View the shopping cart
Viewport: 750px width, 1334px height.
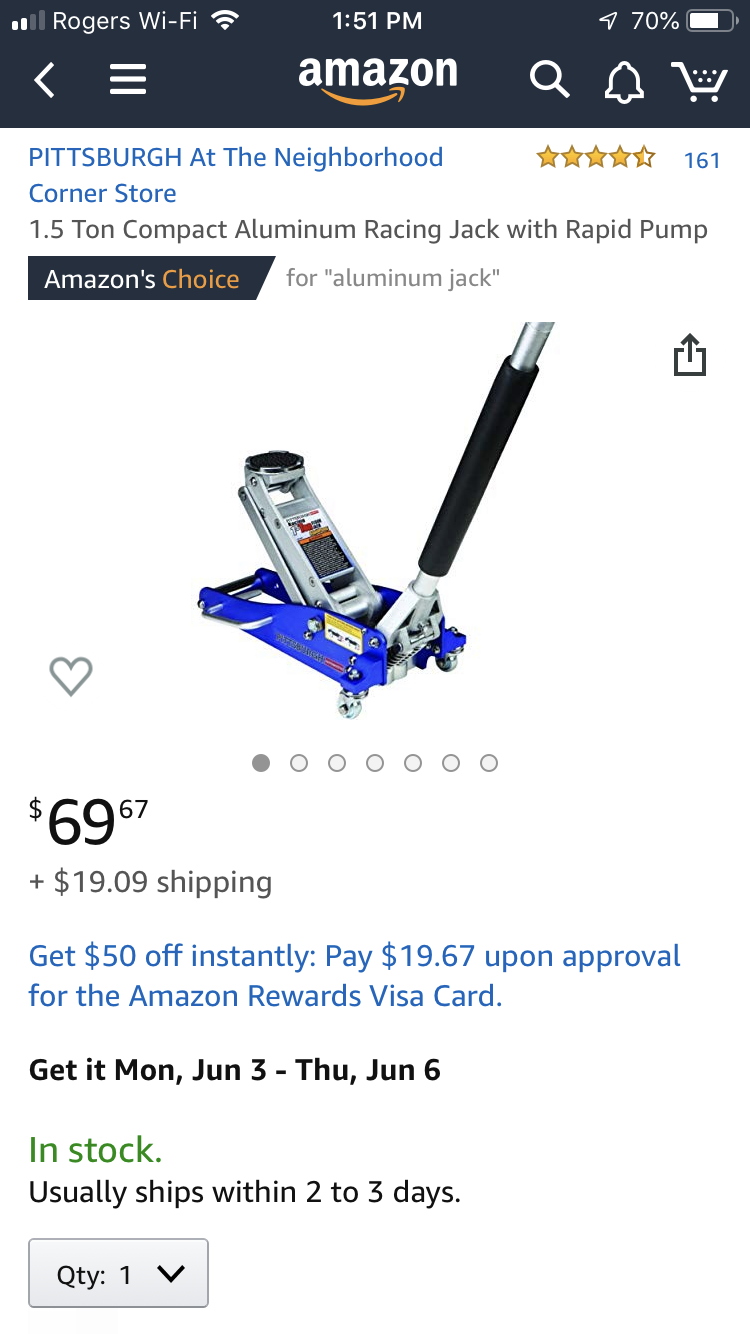[x=698, y=80]
